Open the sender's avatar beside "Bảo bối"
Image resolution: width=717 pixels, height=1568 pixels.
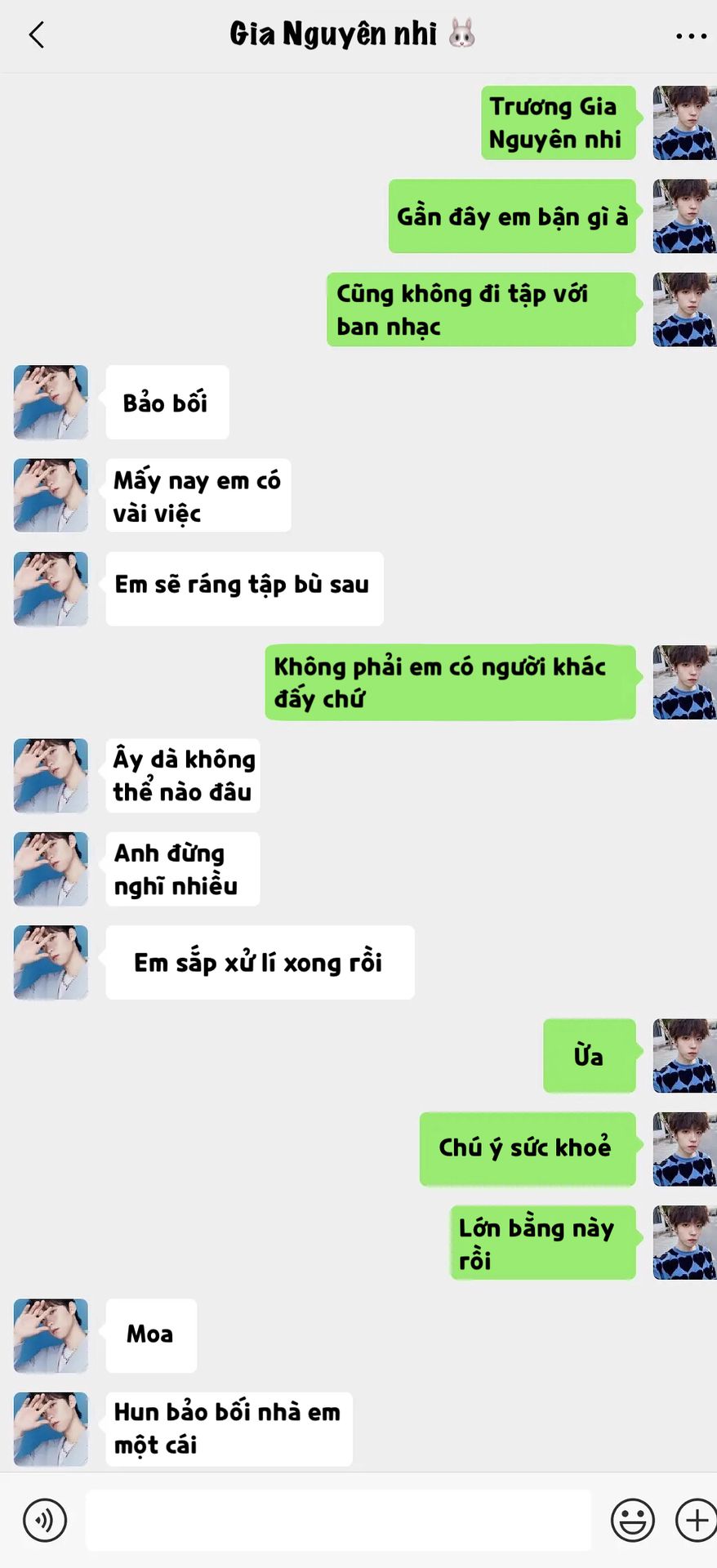(x=51, y=402)
